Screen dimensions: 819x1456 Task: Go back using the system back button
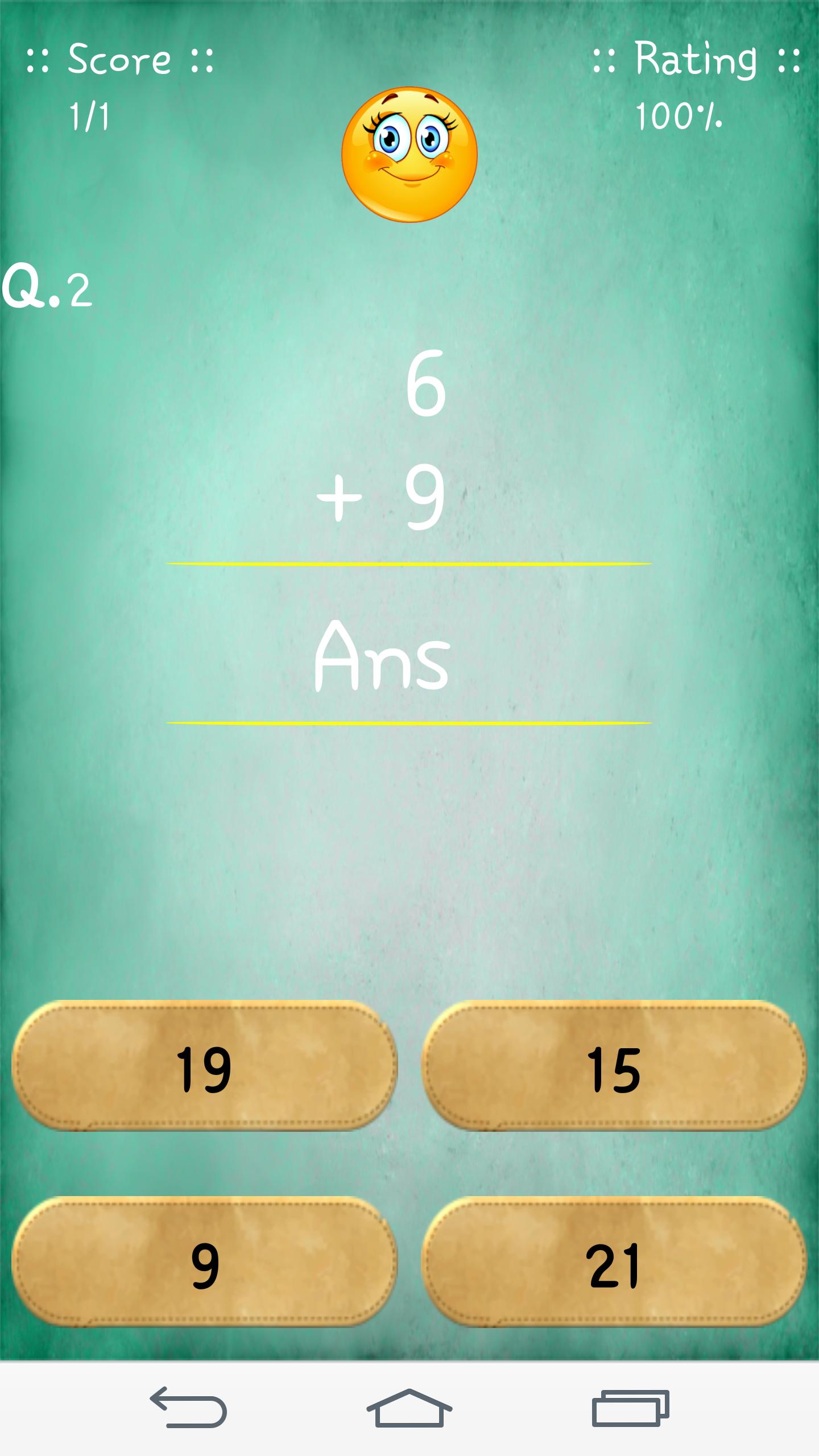tap(189, 1408)
